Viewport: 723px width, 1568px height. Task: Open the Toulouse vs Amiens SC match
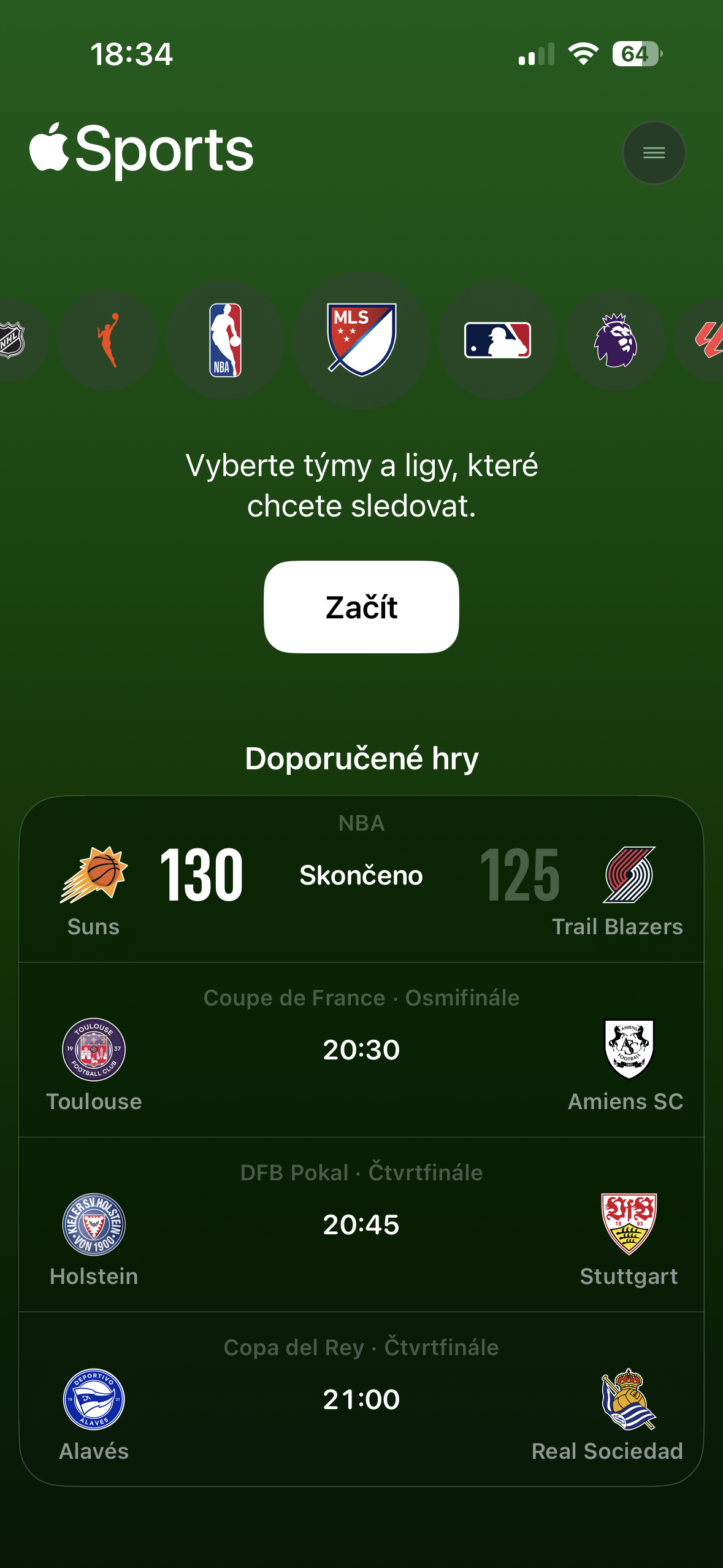click(361, 1050)
